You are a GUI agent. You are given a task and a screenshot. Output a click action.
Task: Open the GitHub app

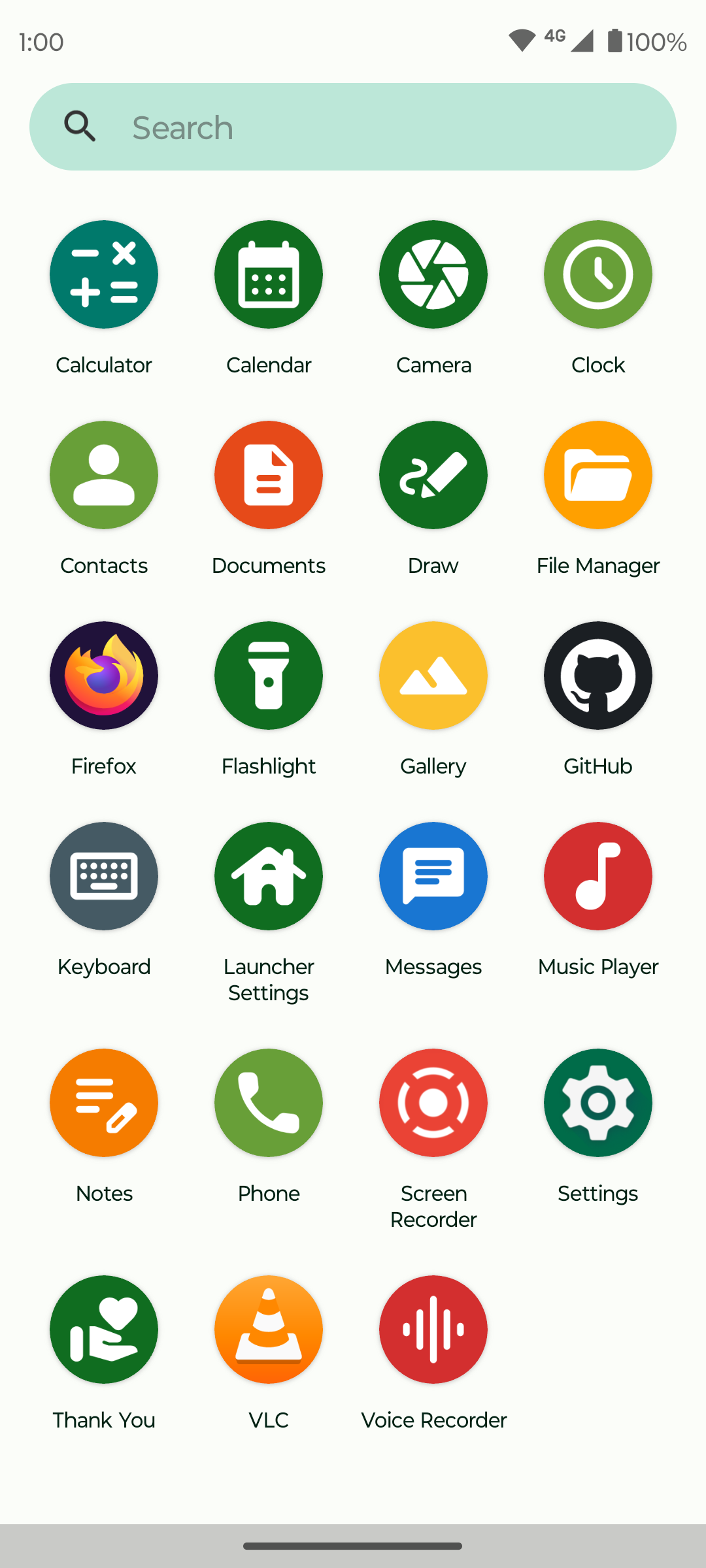click(x=597, y=676)
